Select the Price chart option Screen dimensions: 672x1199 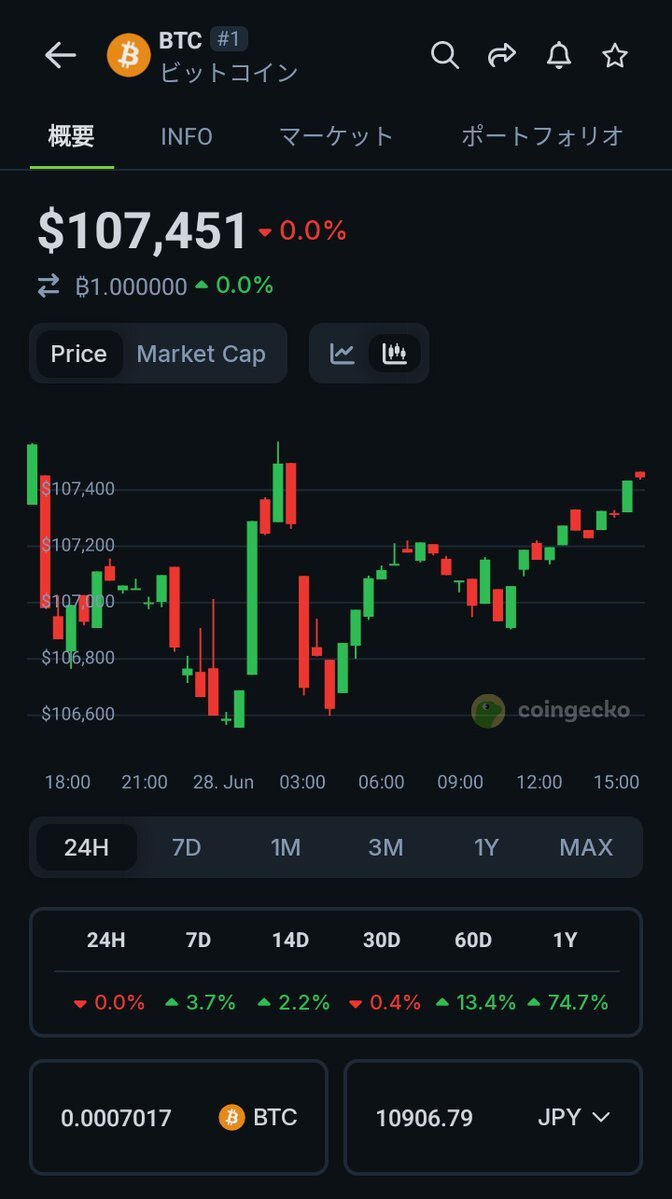pyautogui.click(x=79, y=354)
